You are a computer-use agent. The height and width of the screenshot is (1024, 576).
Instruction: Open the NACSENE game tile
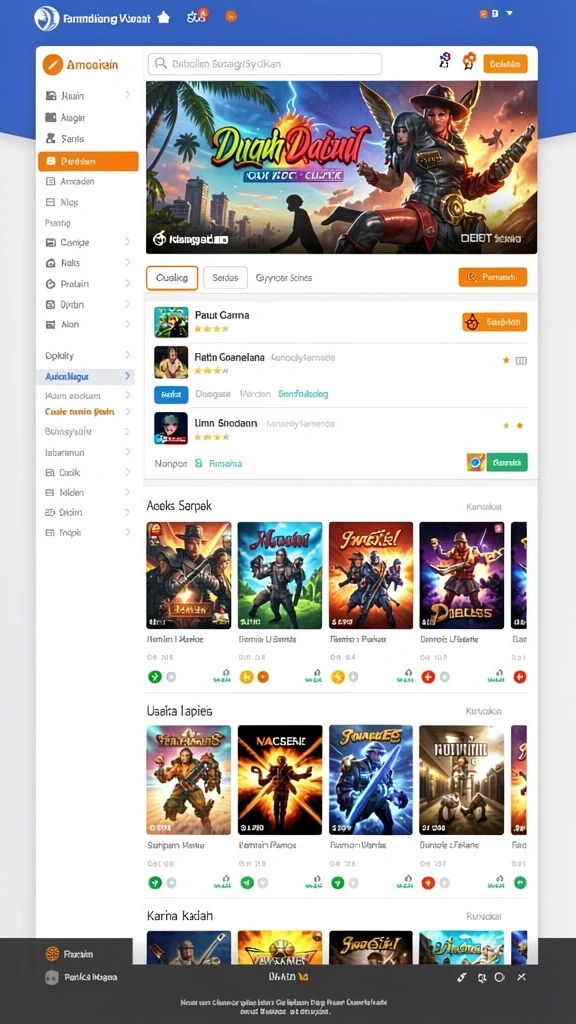280,780
